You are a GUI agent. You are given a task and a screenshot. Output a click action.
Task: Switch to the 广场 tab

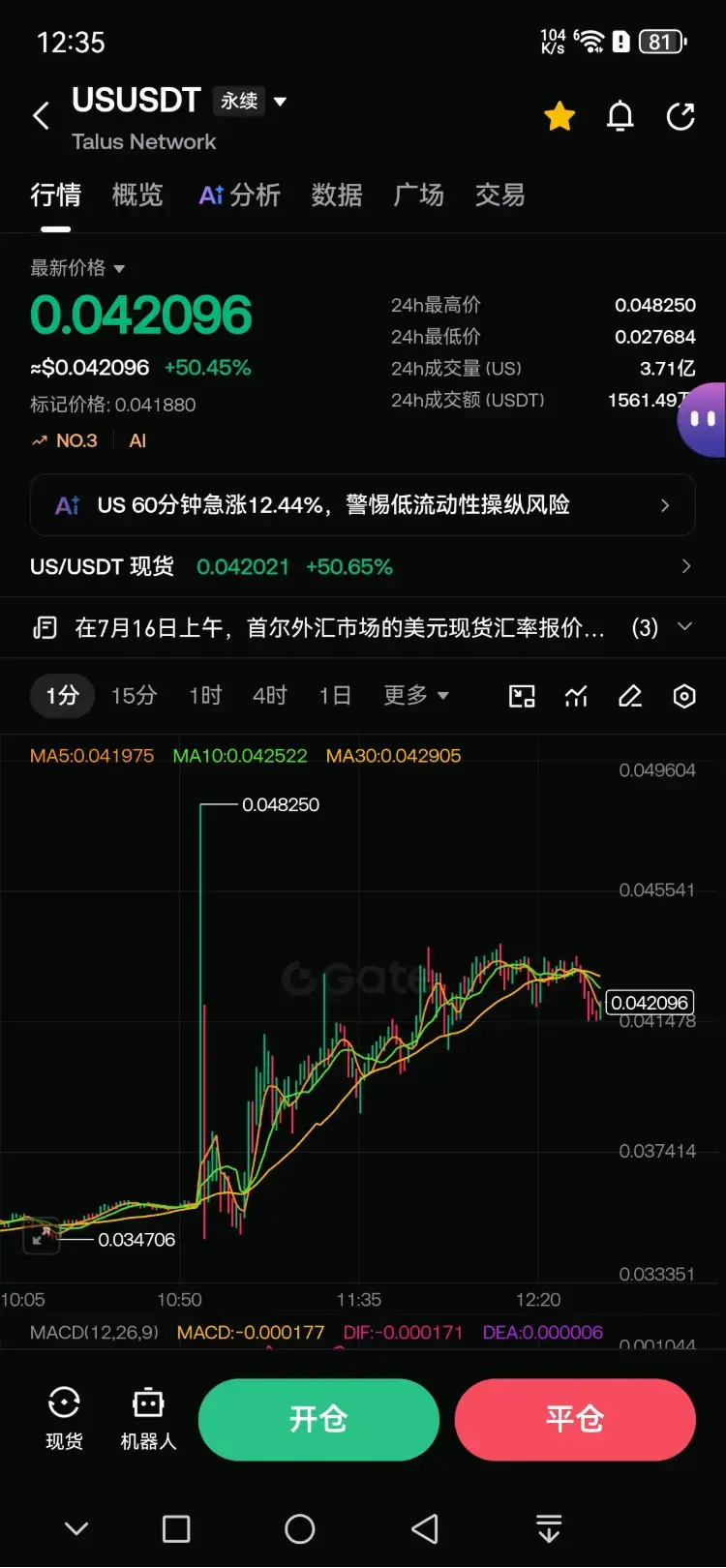coord(419,195)
